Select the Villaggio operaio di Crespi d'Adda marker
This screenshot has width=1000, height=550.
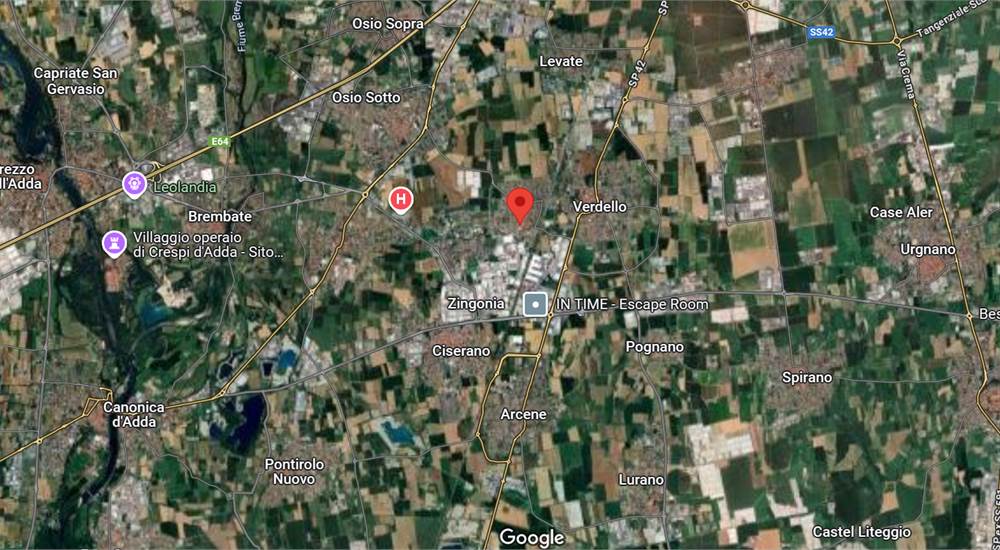(115, 242)
